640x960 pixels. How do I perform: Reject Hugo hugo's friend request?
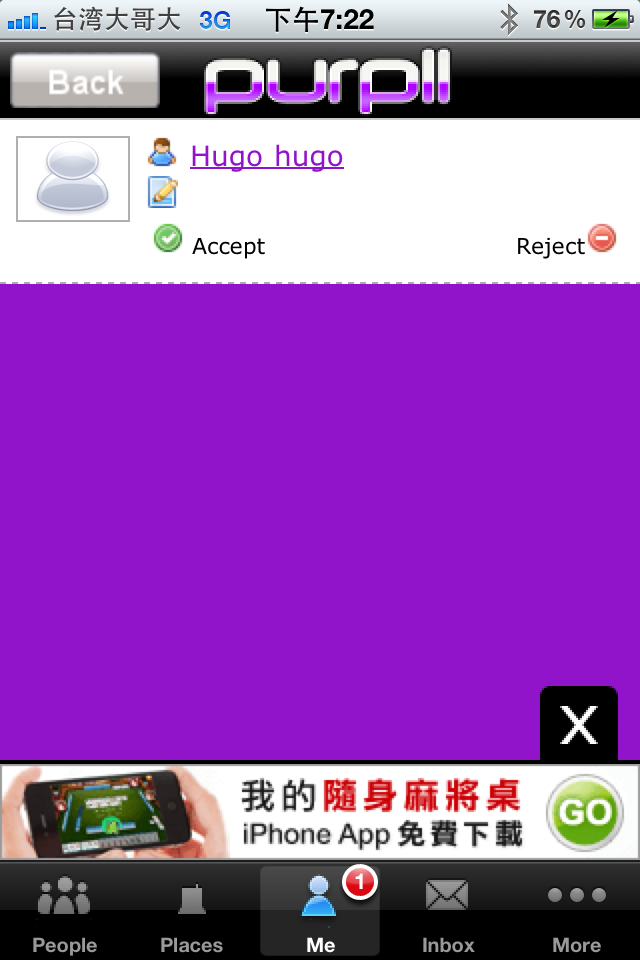coord(566,243)
